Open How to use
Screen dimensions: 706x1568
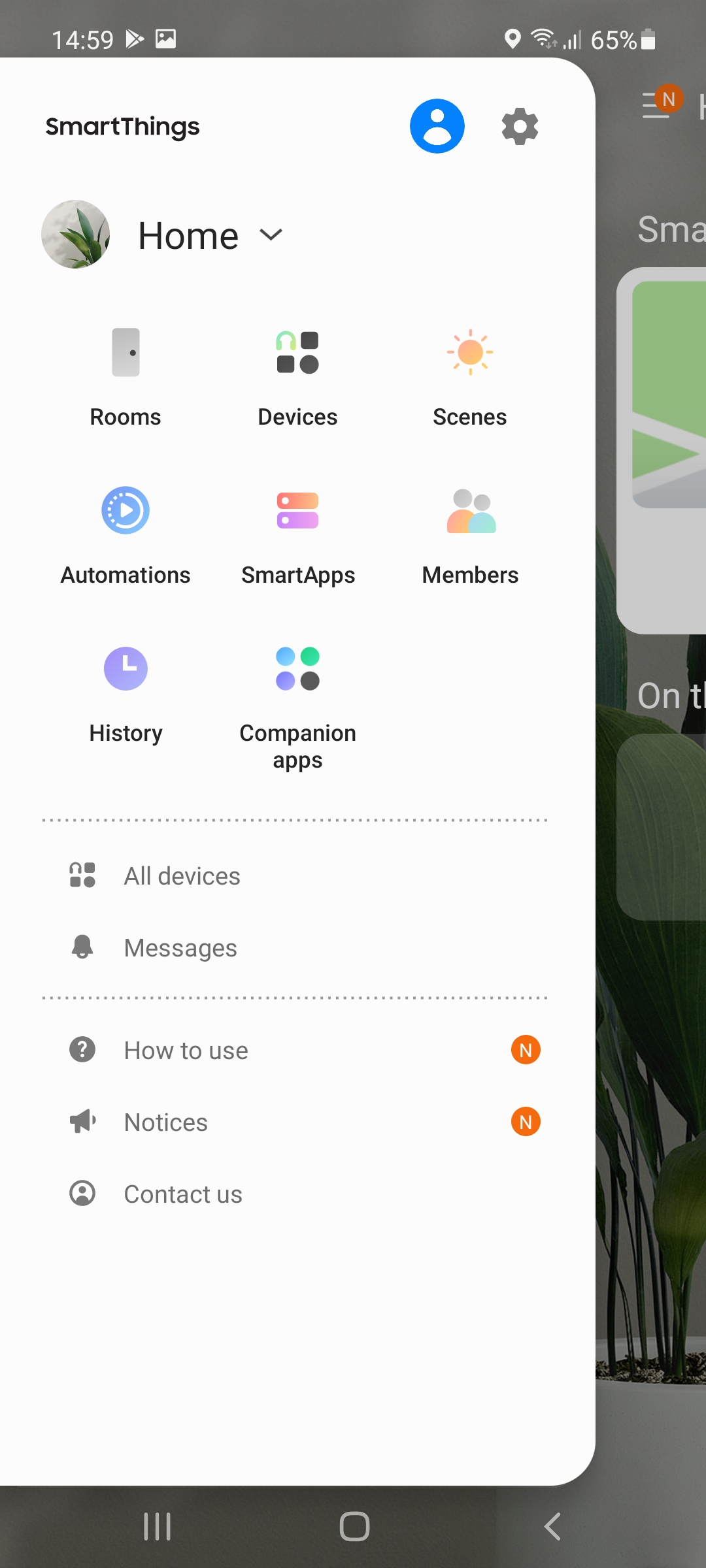[294, 1051]
